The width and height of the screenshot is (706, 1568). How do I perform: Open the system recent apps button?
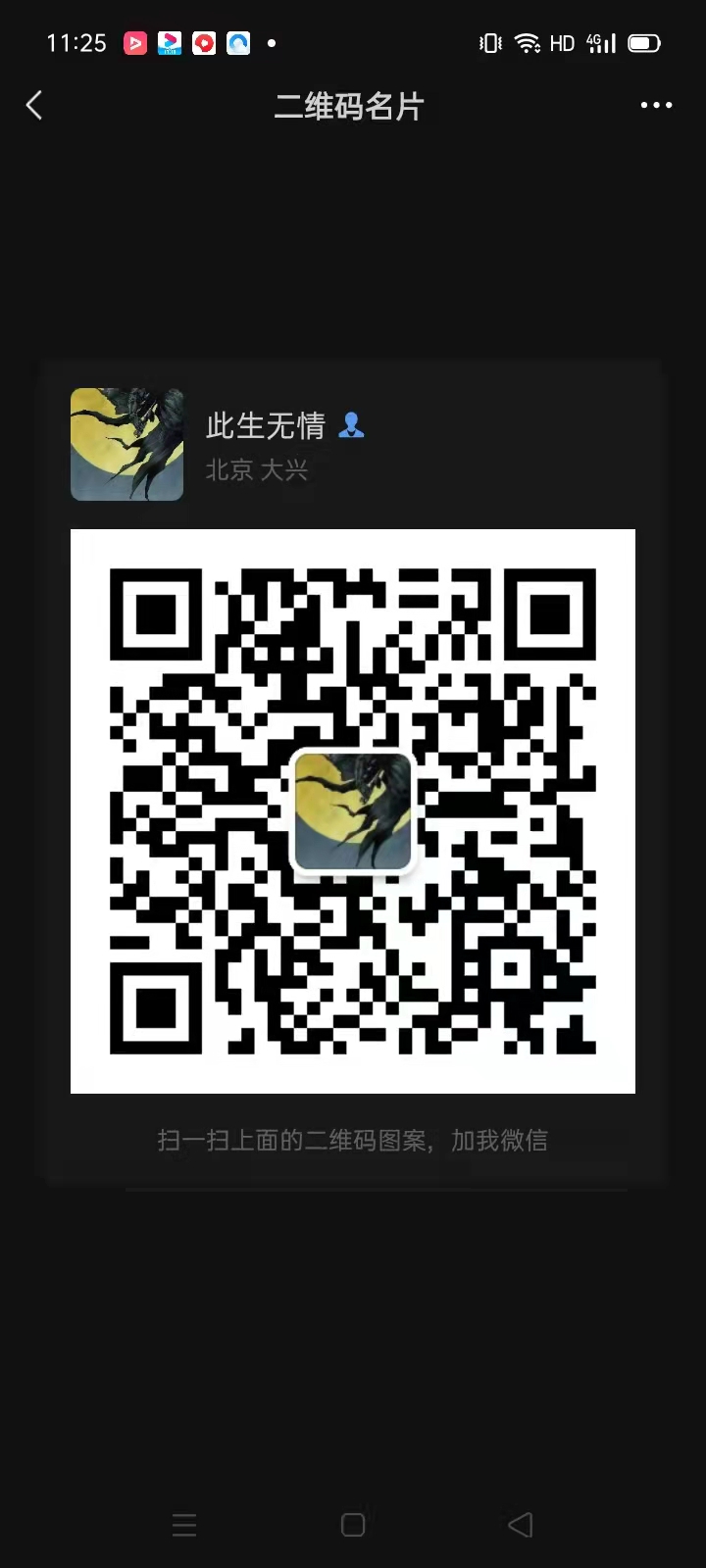[184, 1525]
